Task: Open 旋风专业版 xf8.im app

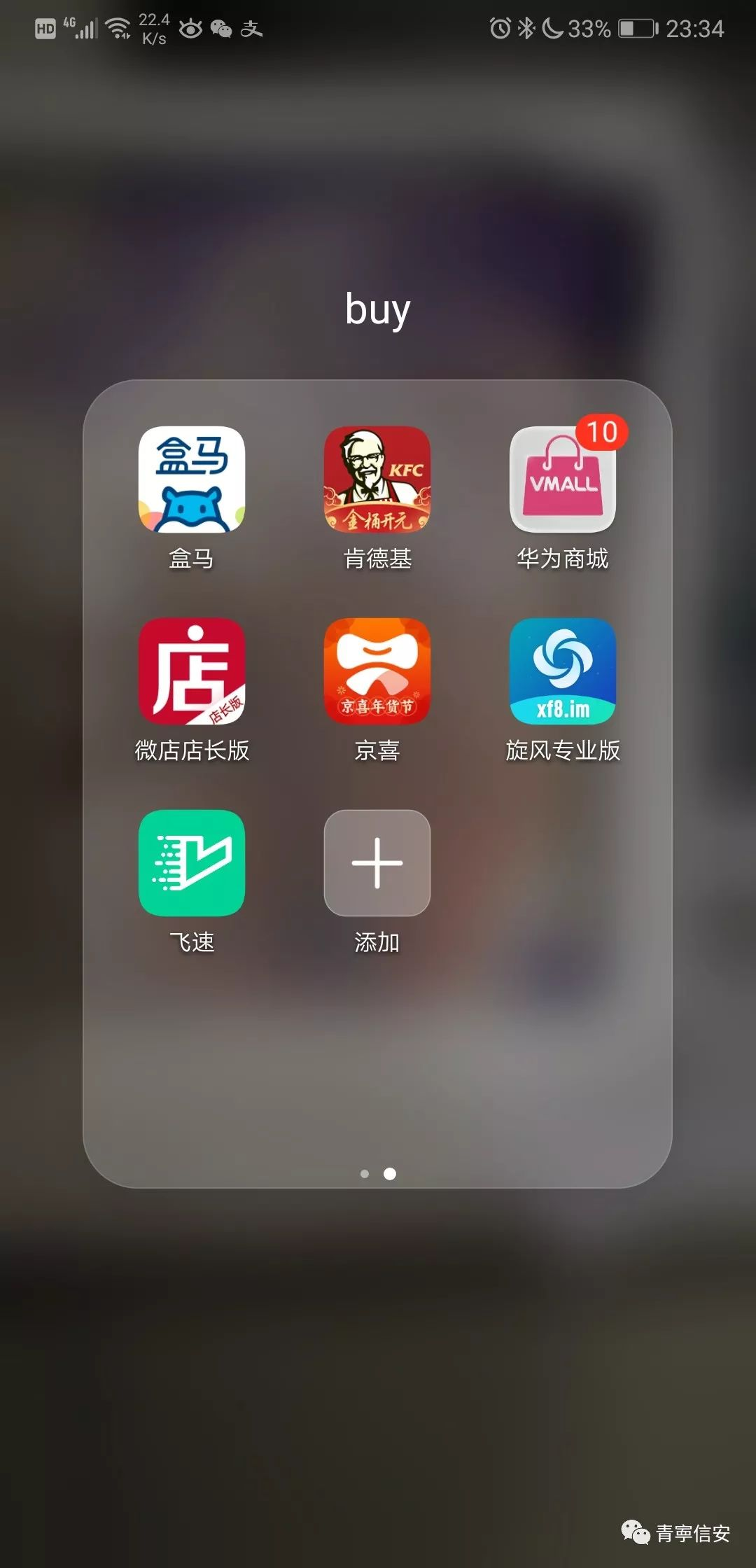Action: coord(562,671)
